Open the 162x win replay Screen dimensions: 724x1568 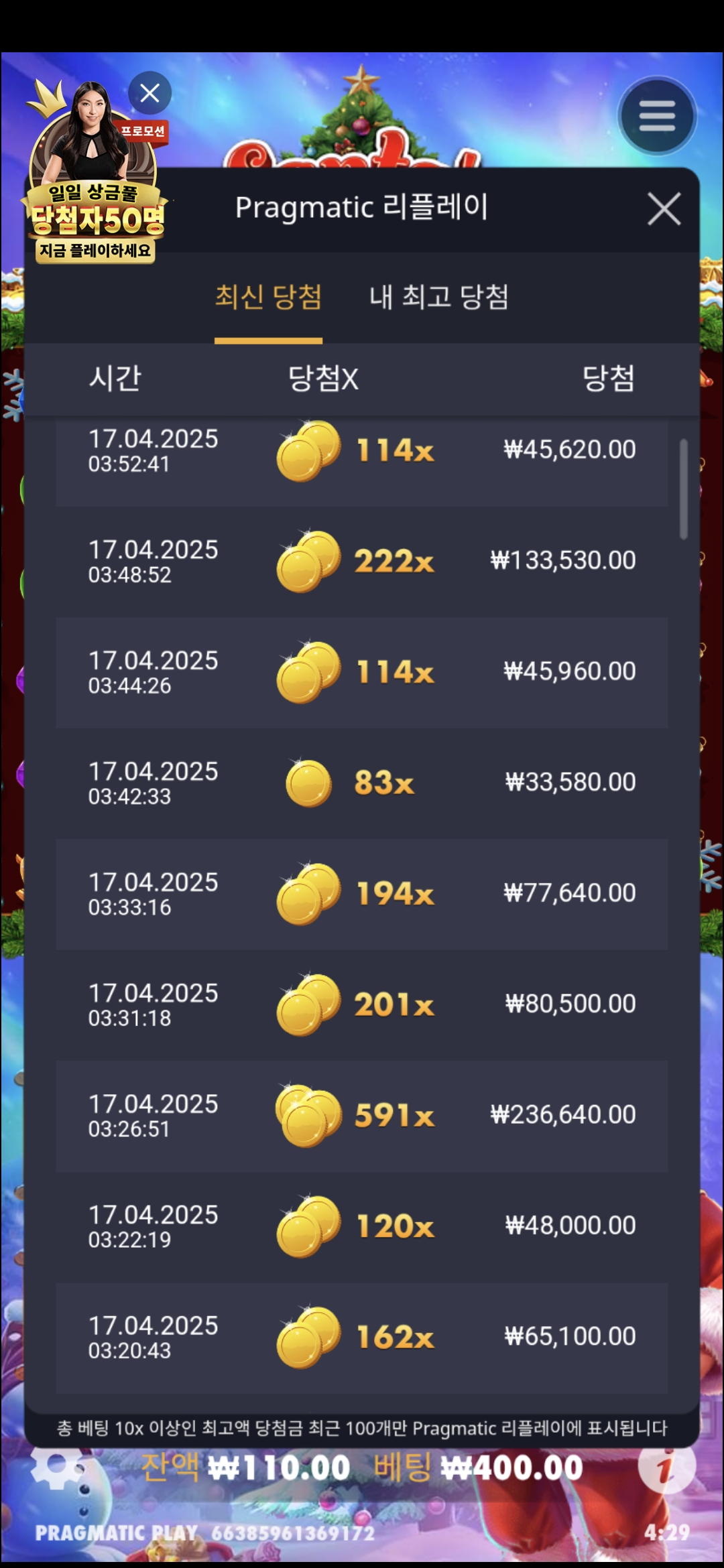click(362, 1337)
